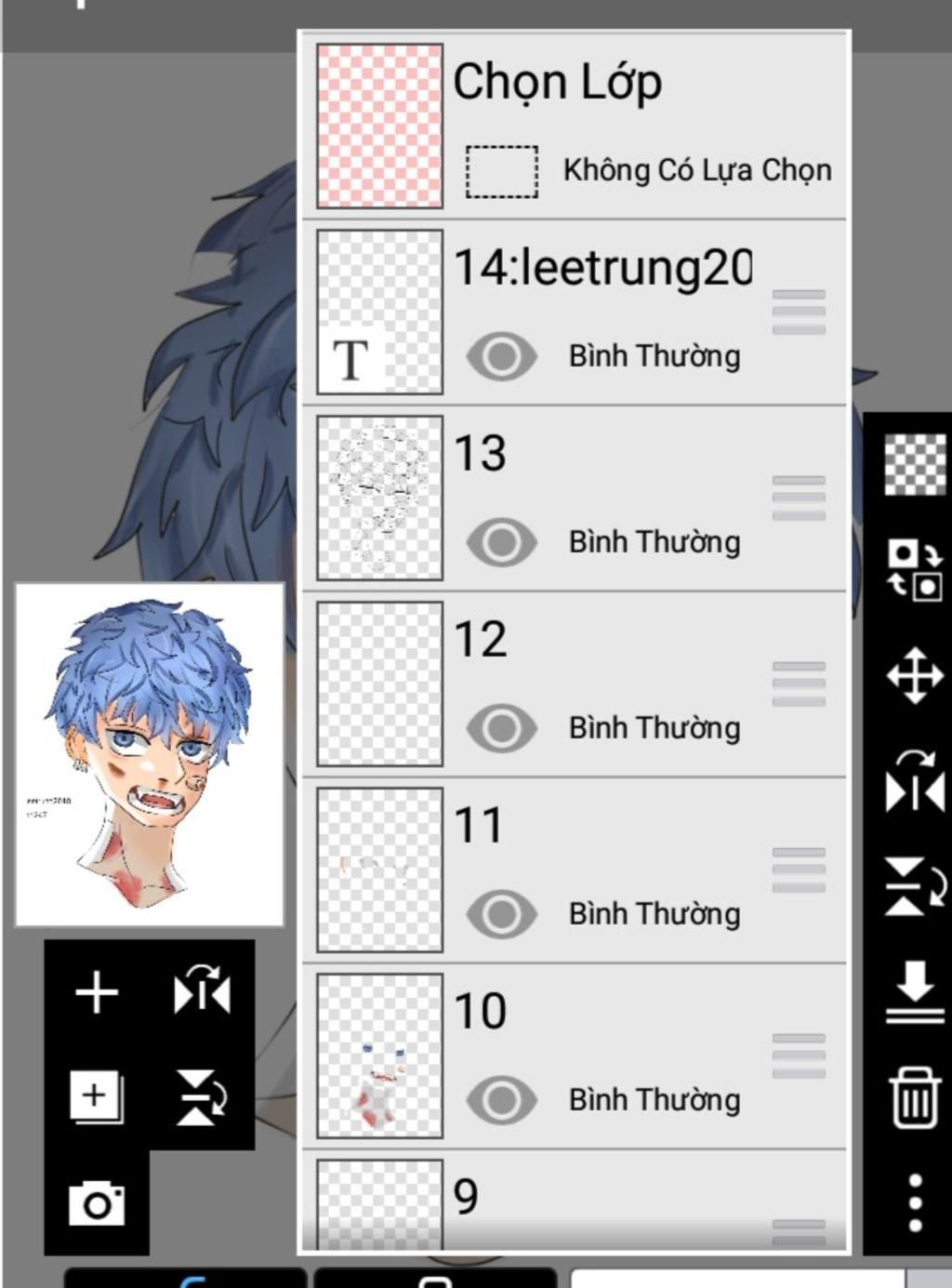Image resolution: width=952 pixels, height=1288 pixels.
Task: Add a new layer with the plus button
Action: pos(97,992)
